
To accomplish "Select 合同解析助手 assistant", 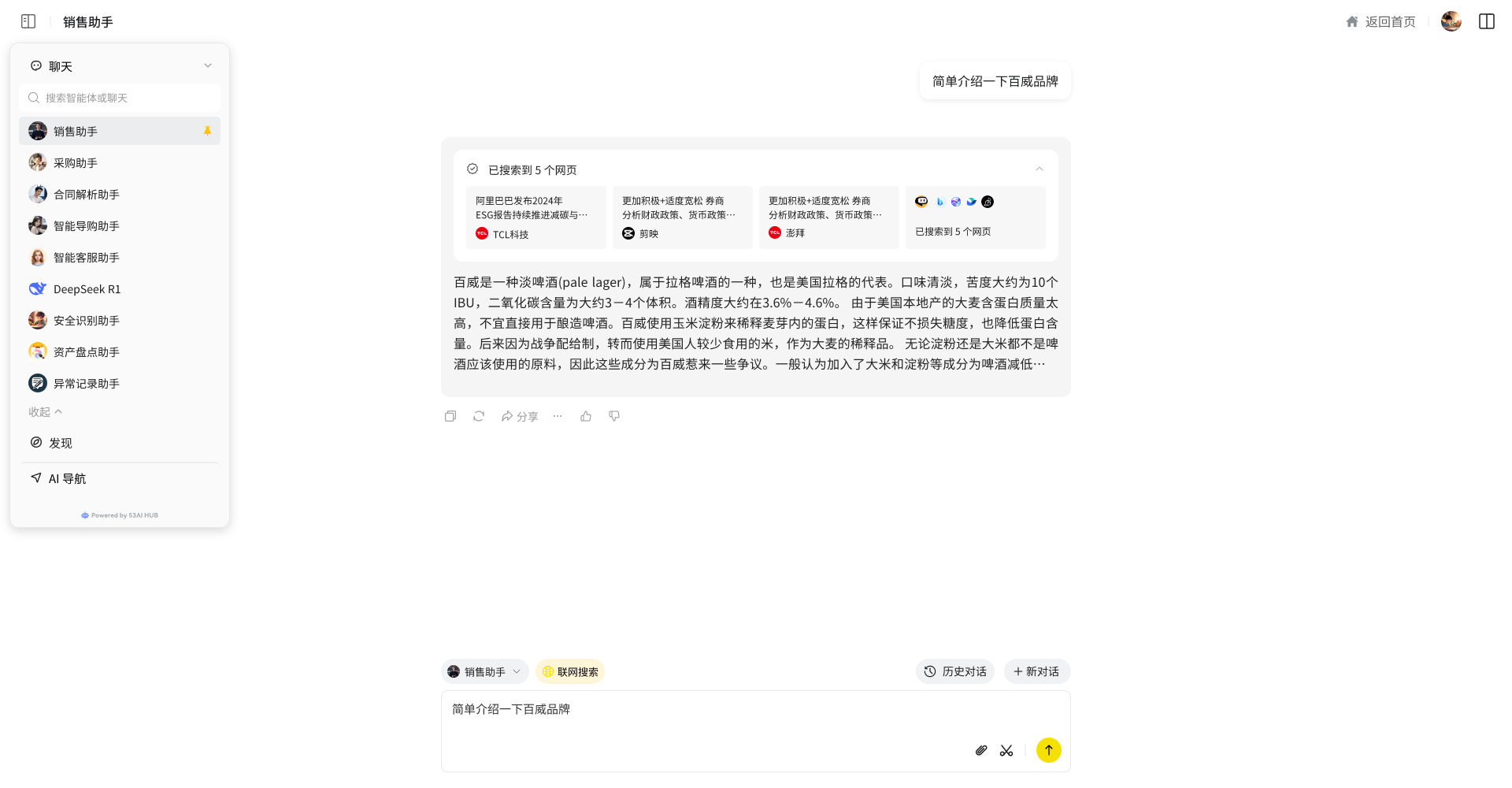I will click(86, 195).
